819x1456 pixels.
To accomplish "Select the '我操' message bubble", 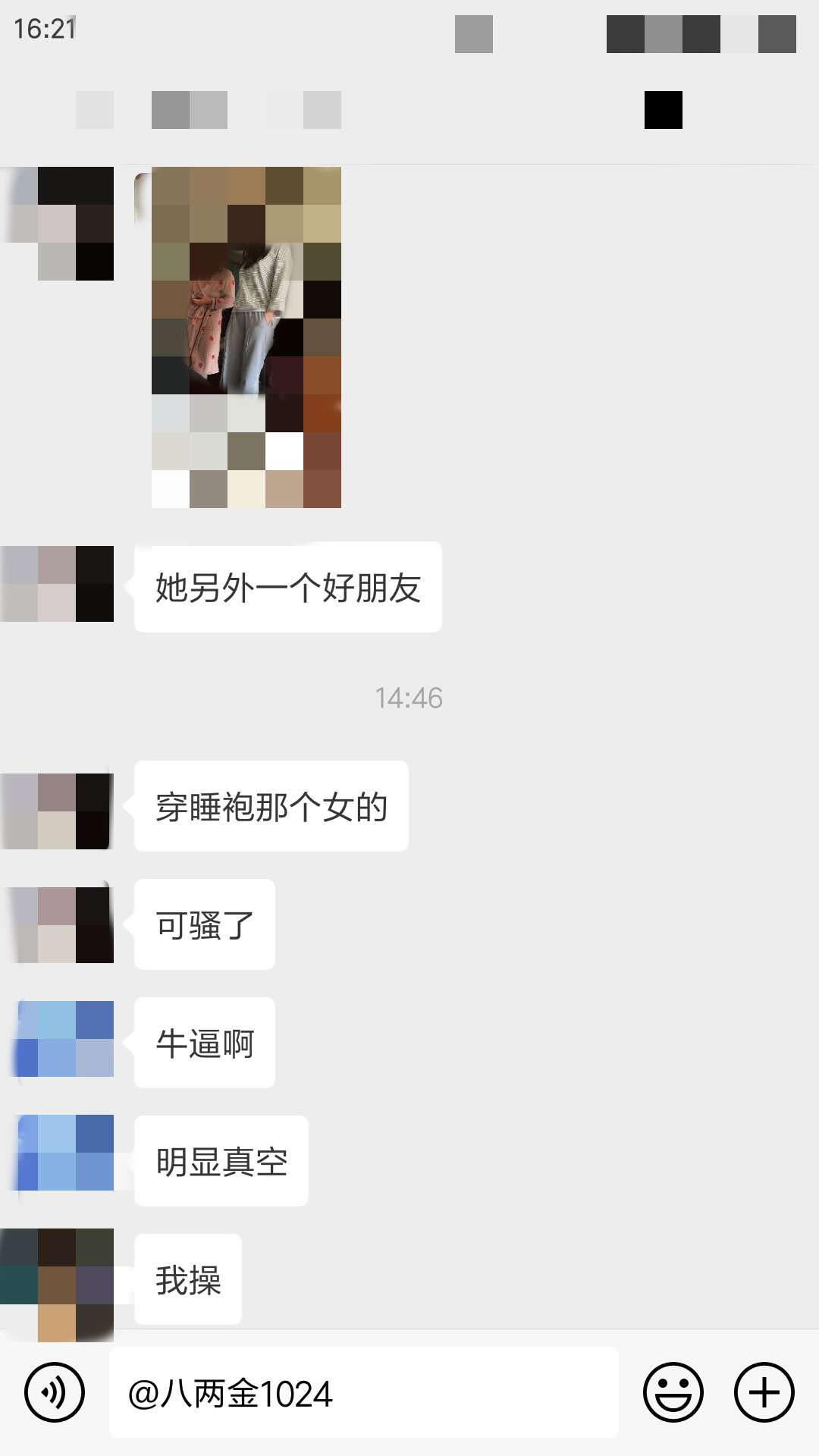I will (187, 1278).
